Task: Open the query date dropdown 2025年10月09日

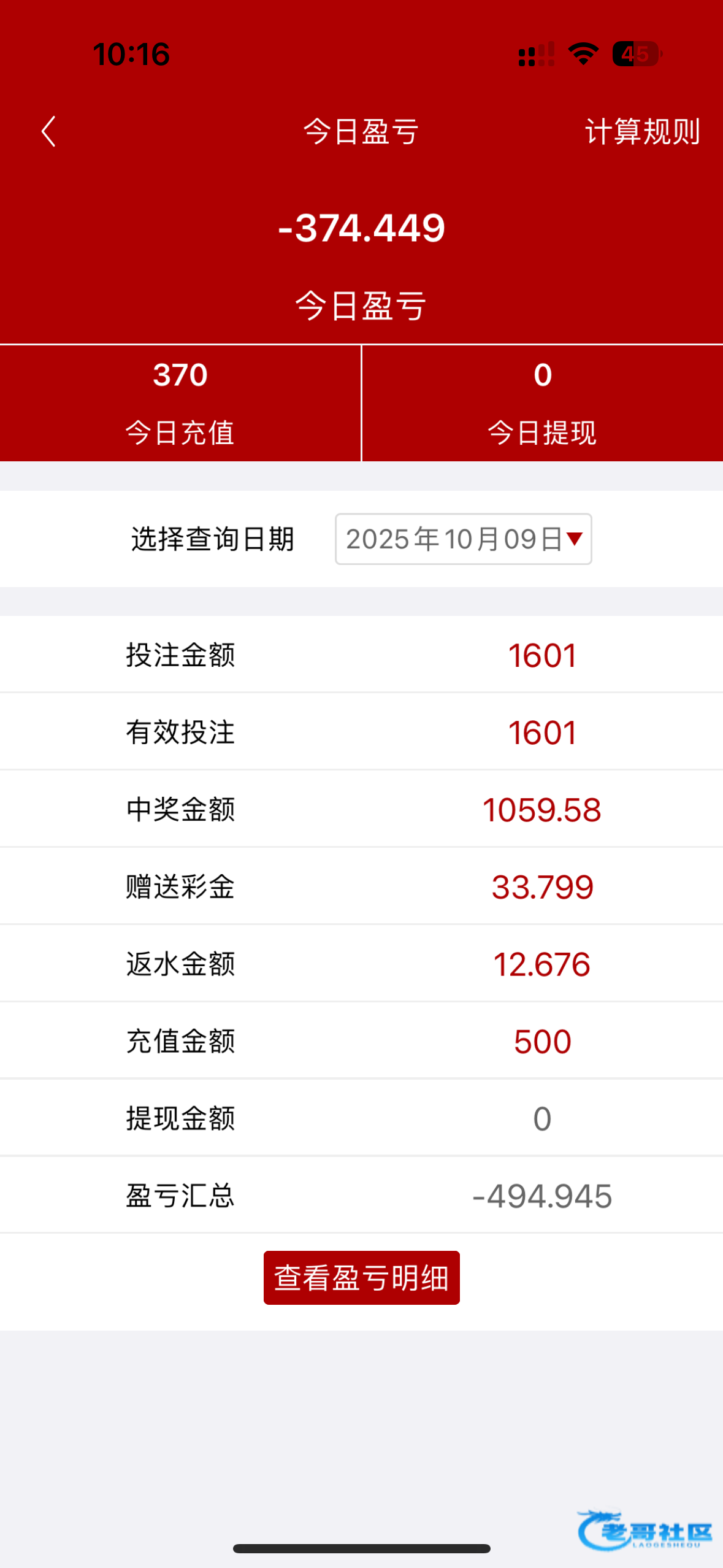Action: 463,539
